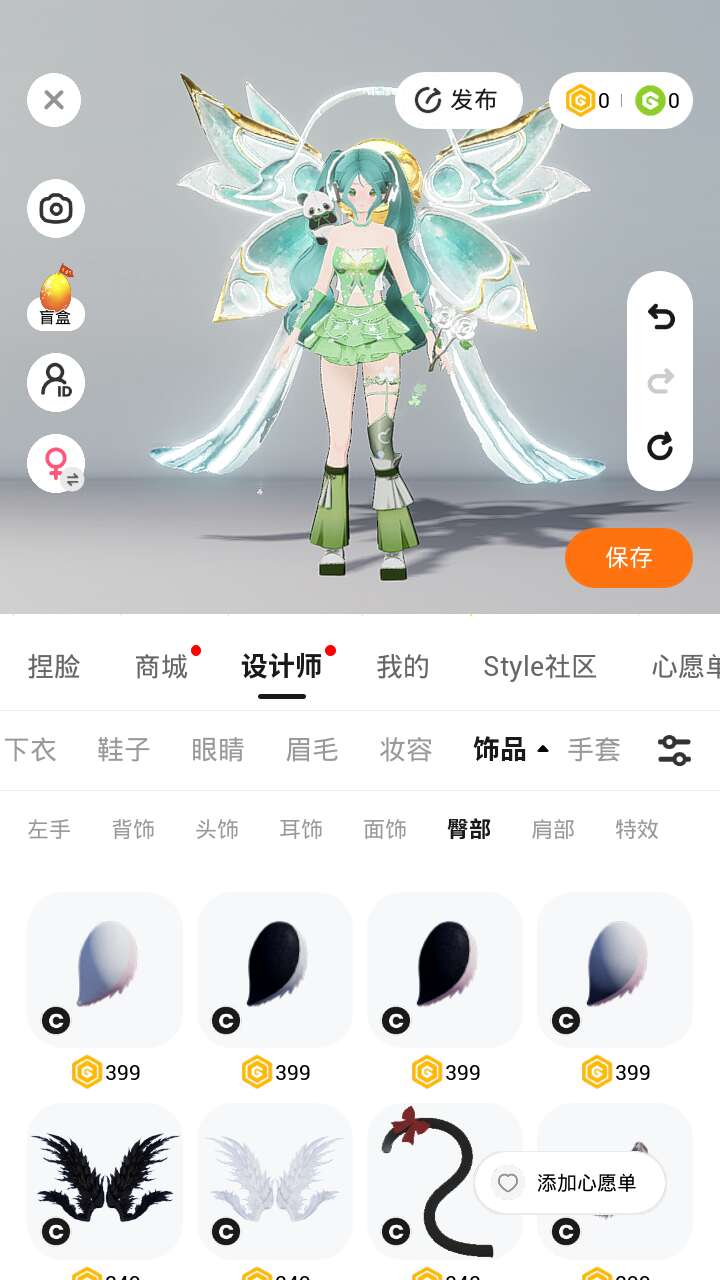Open the avatar ID icon

click(x=56, y=382)
